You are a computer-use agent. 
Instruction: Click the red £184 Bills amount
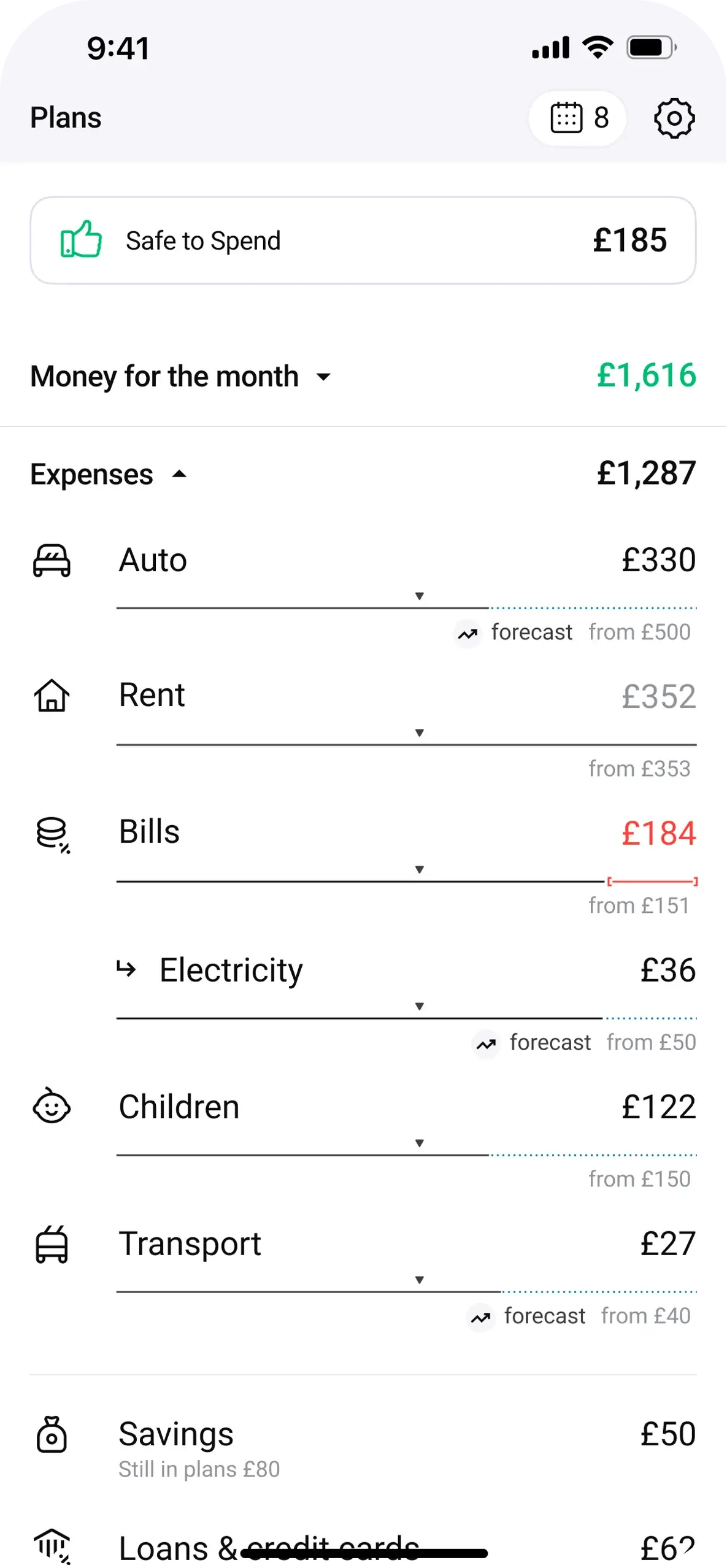[x=660, y=832]
